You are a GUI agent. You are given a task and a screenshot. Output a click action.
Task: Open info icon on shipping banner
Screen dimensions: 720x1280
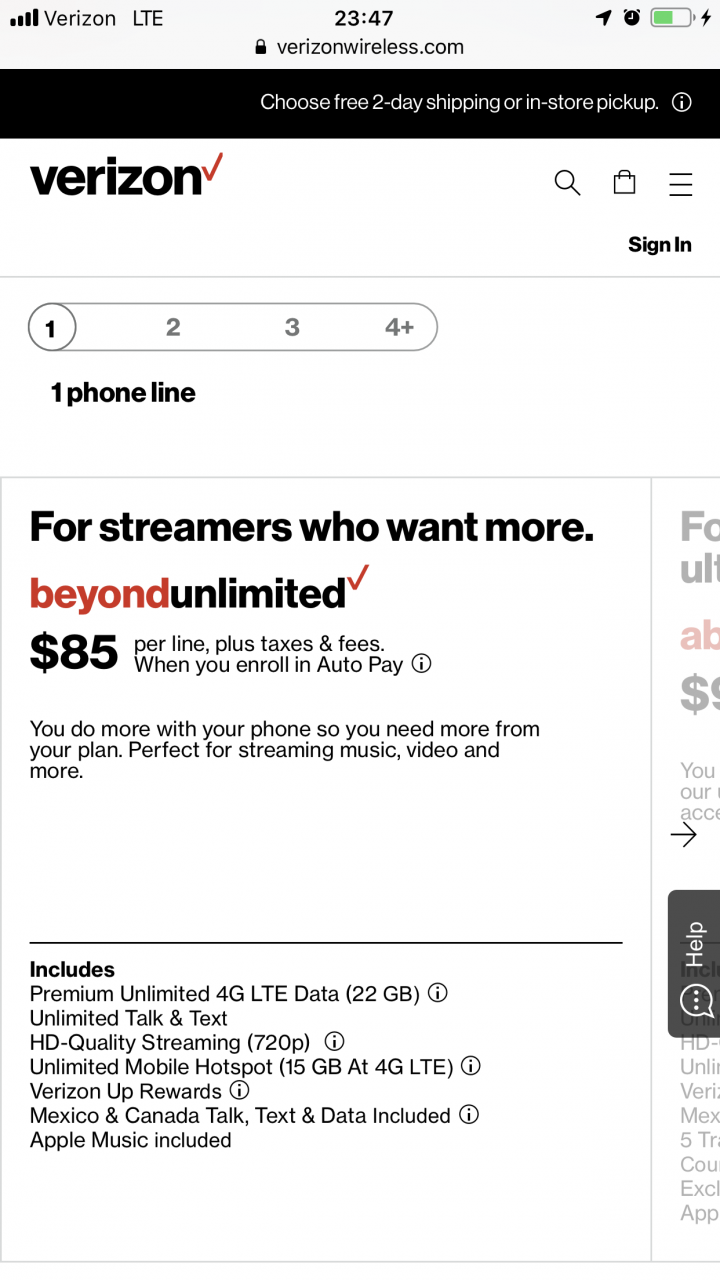pyautogui.click(x=682, y=102)
